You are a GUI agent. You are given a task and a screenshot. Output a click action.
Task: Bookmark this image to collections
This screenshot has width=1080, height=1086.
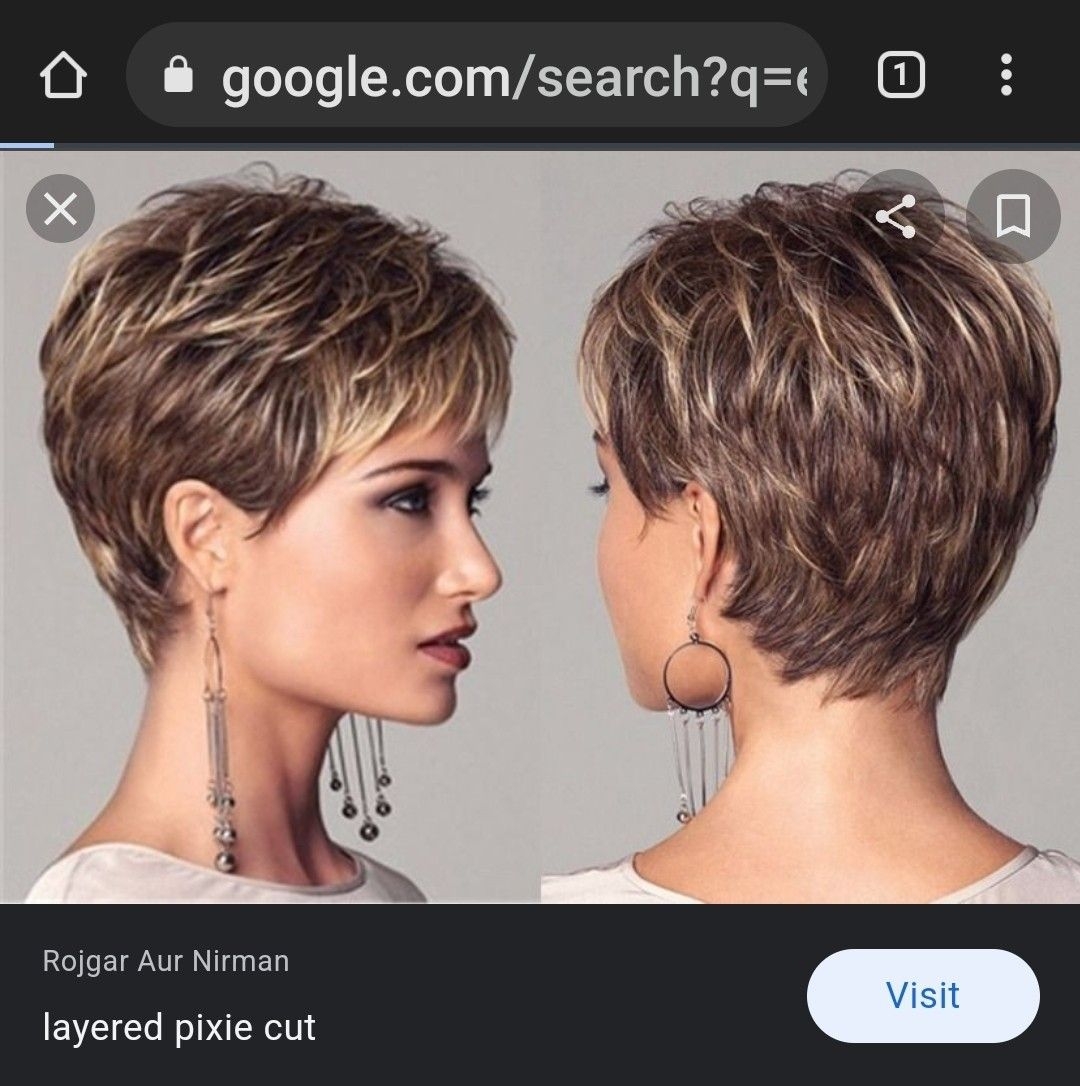[1013, 217]
